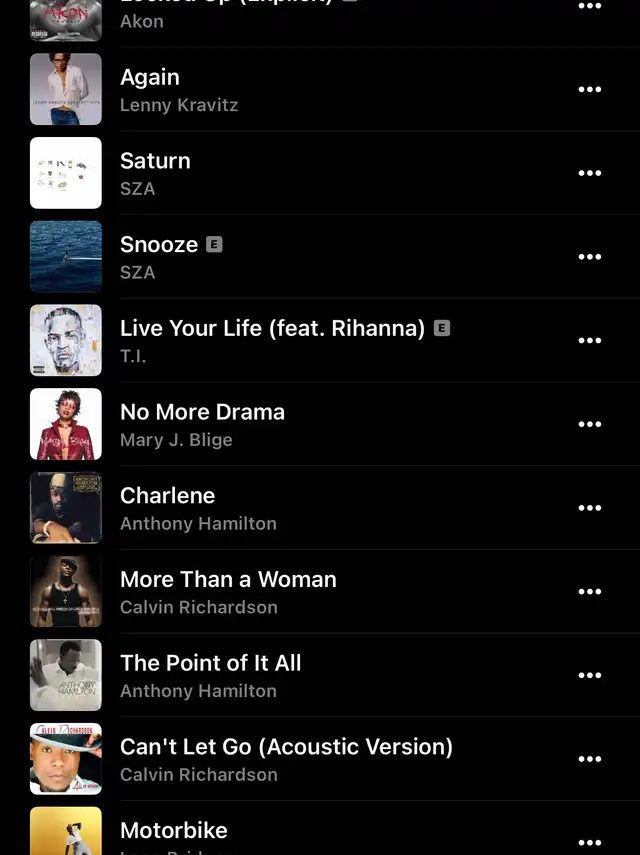
Task: Play Live Your Life feat. Rihanna
Action: [272, 328]
